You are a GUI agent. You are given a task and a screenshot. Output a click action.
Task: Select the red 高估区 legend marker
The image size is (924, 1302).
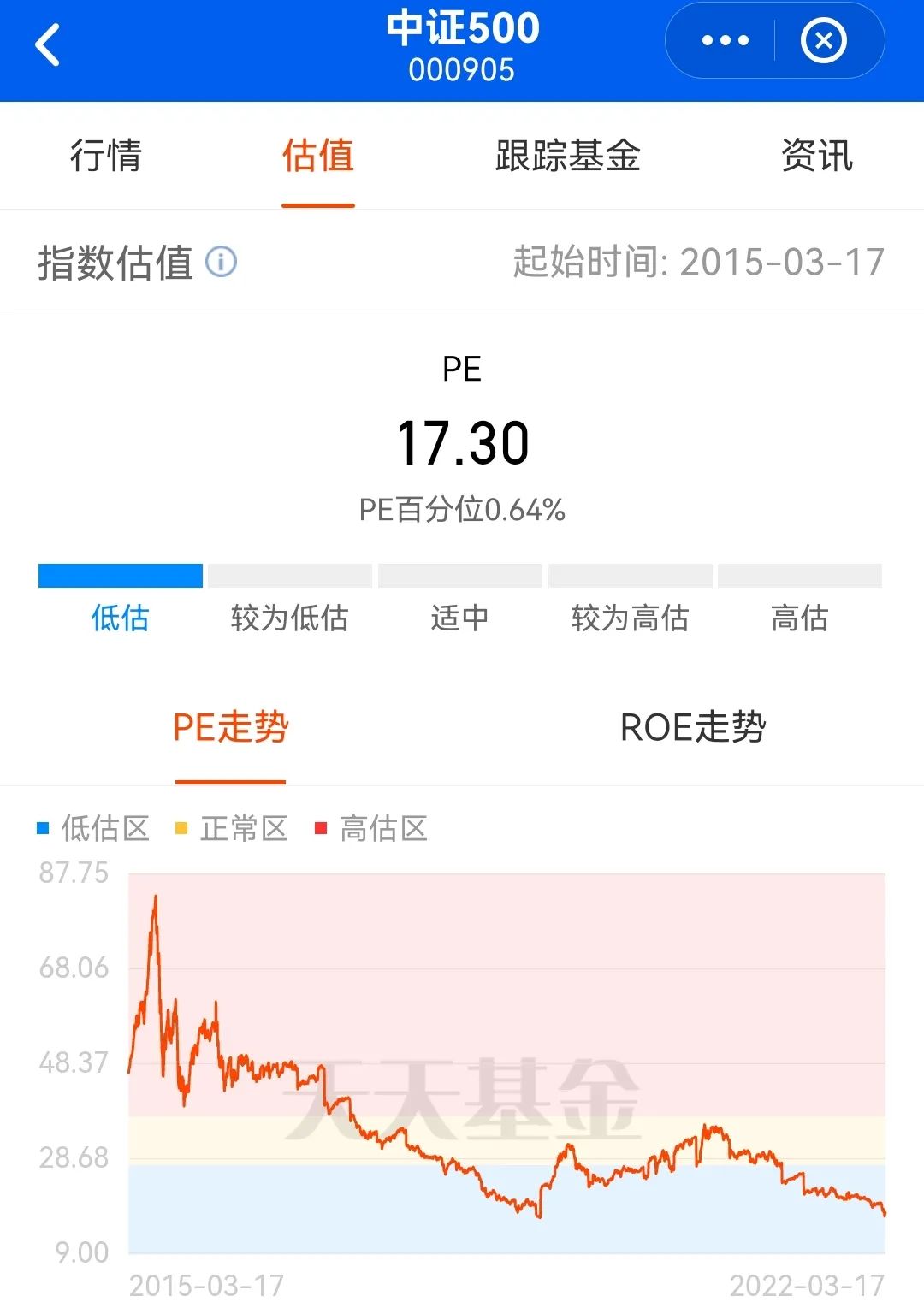coord(319,827)
